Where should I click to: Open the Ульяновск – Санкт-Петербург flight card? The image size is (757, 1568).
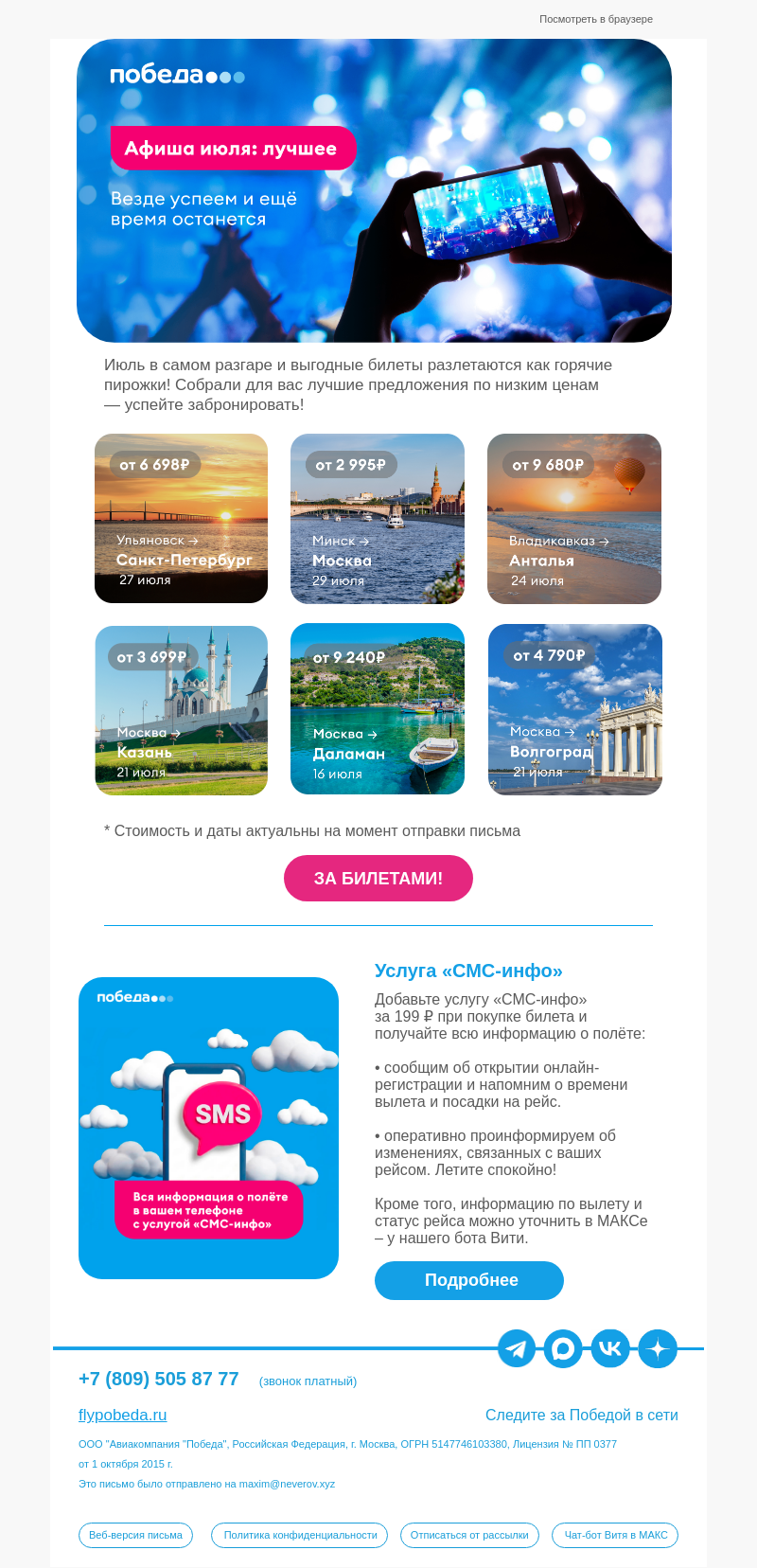[181, 519]
